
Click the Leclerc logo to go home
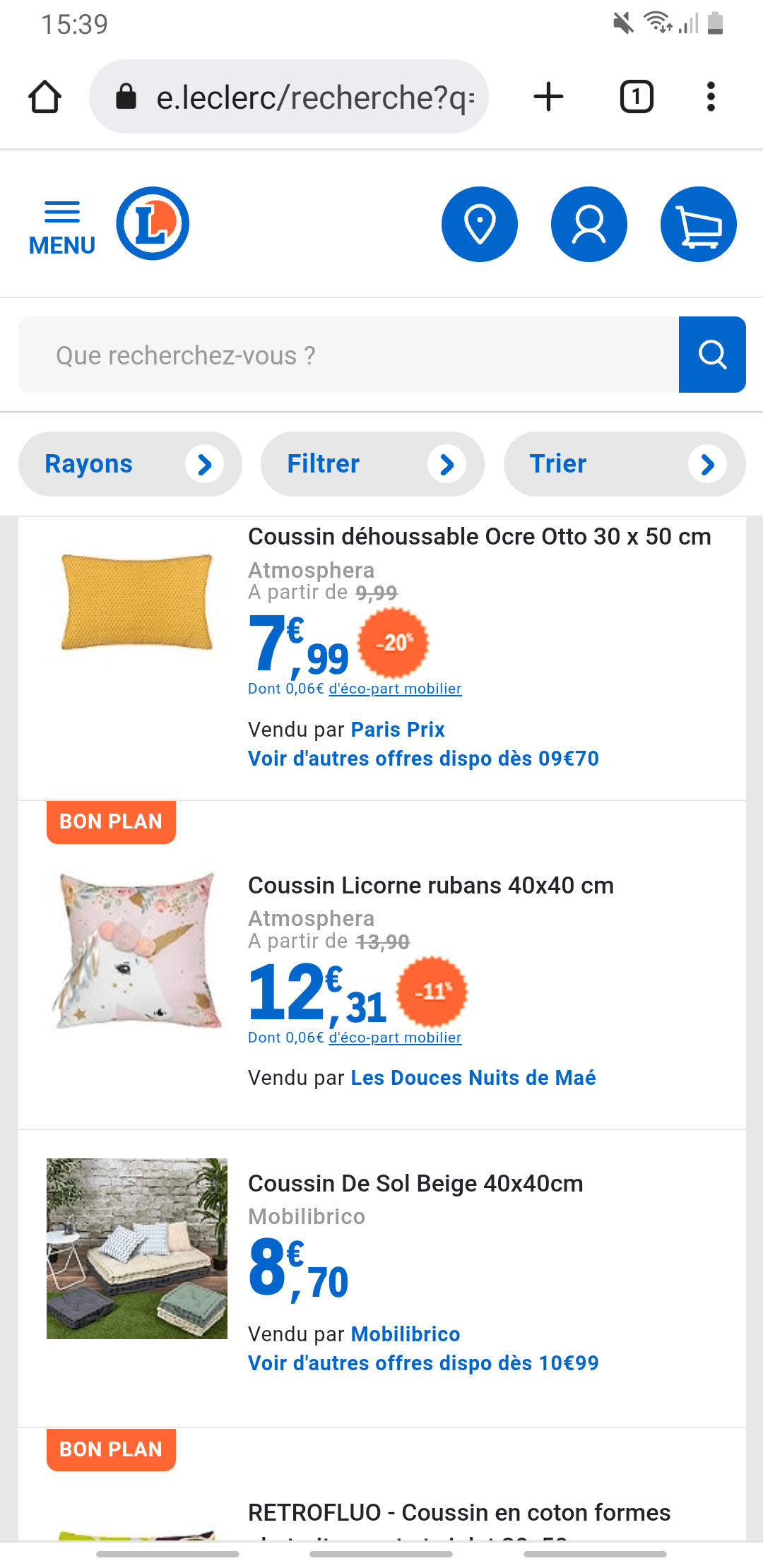click(x=153, y=222)
